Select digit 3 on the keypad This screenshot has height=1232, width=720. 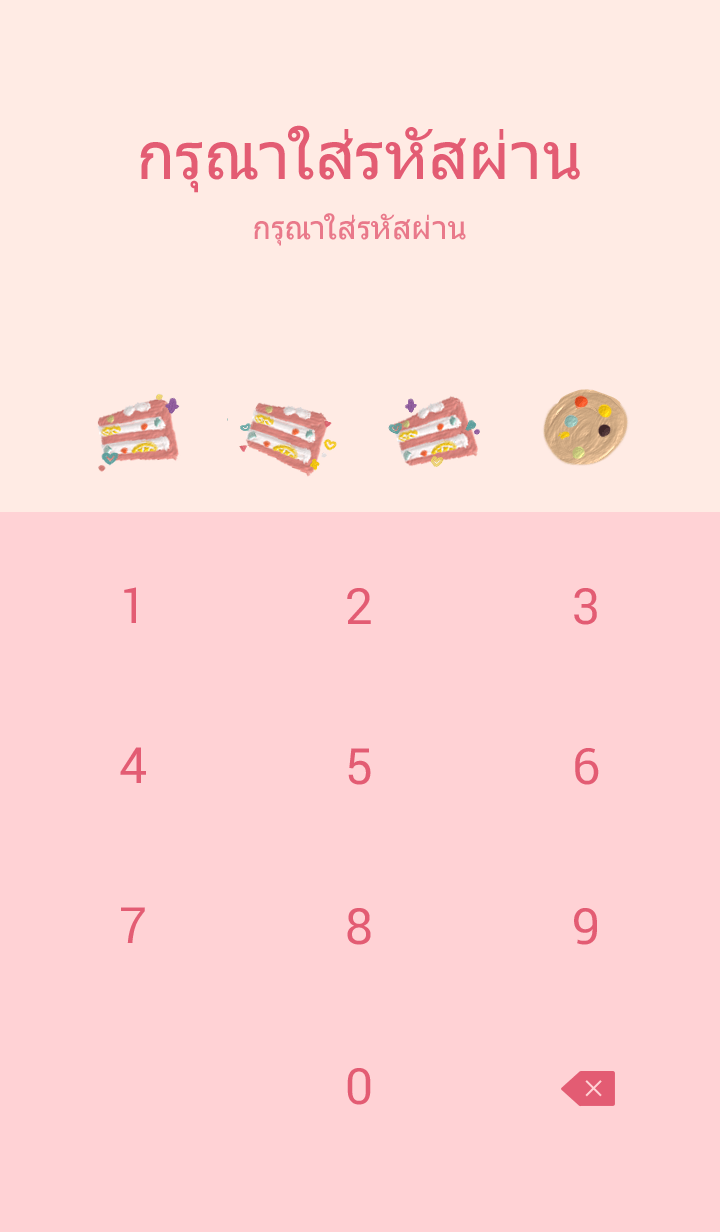pos(586,607)
